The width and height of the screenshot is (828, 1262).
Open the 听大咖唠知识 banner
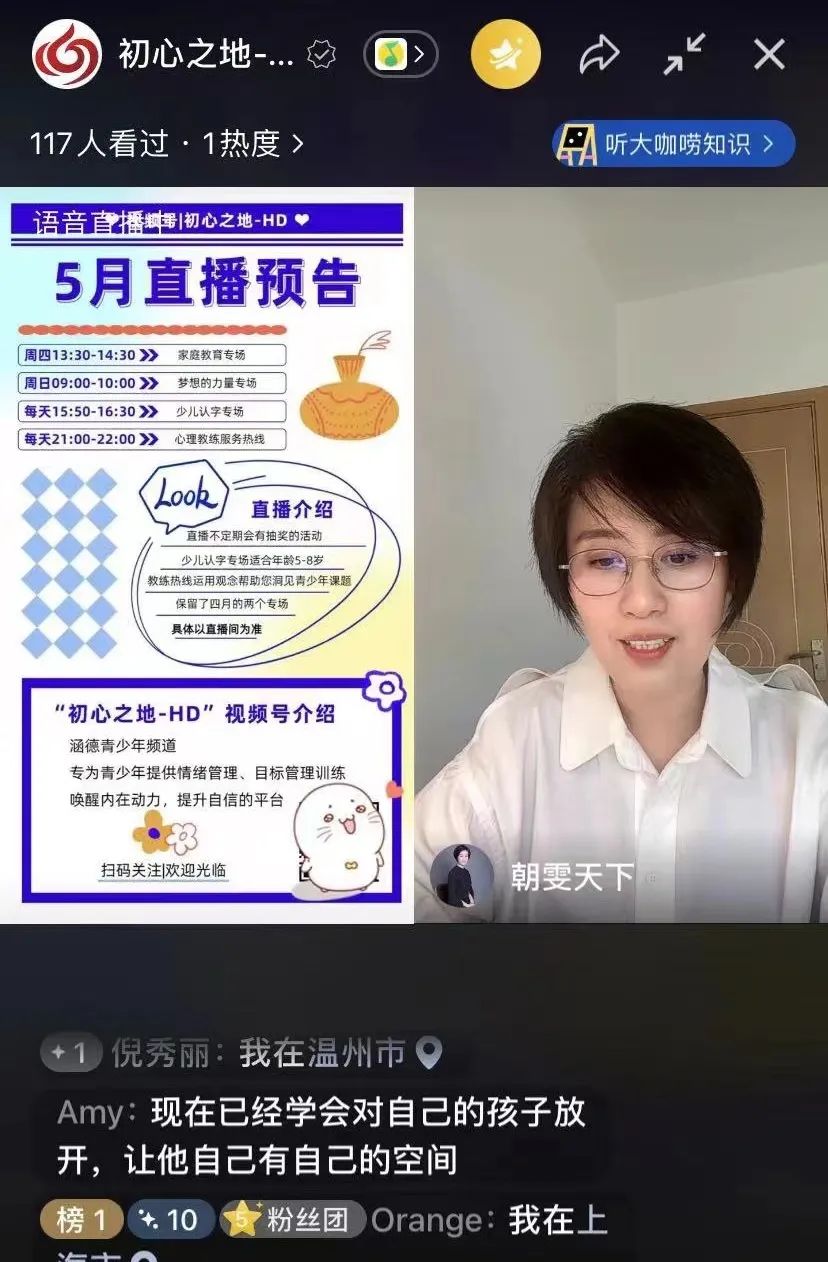(x=674, y=143)
